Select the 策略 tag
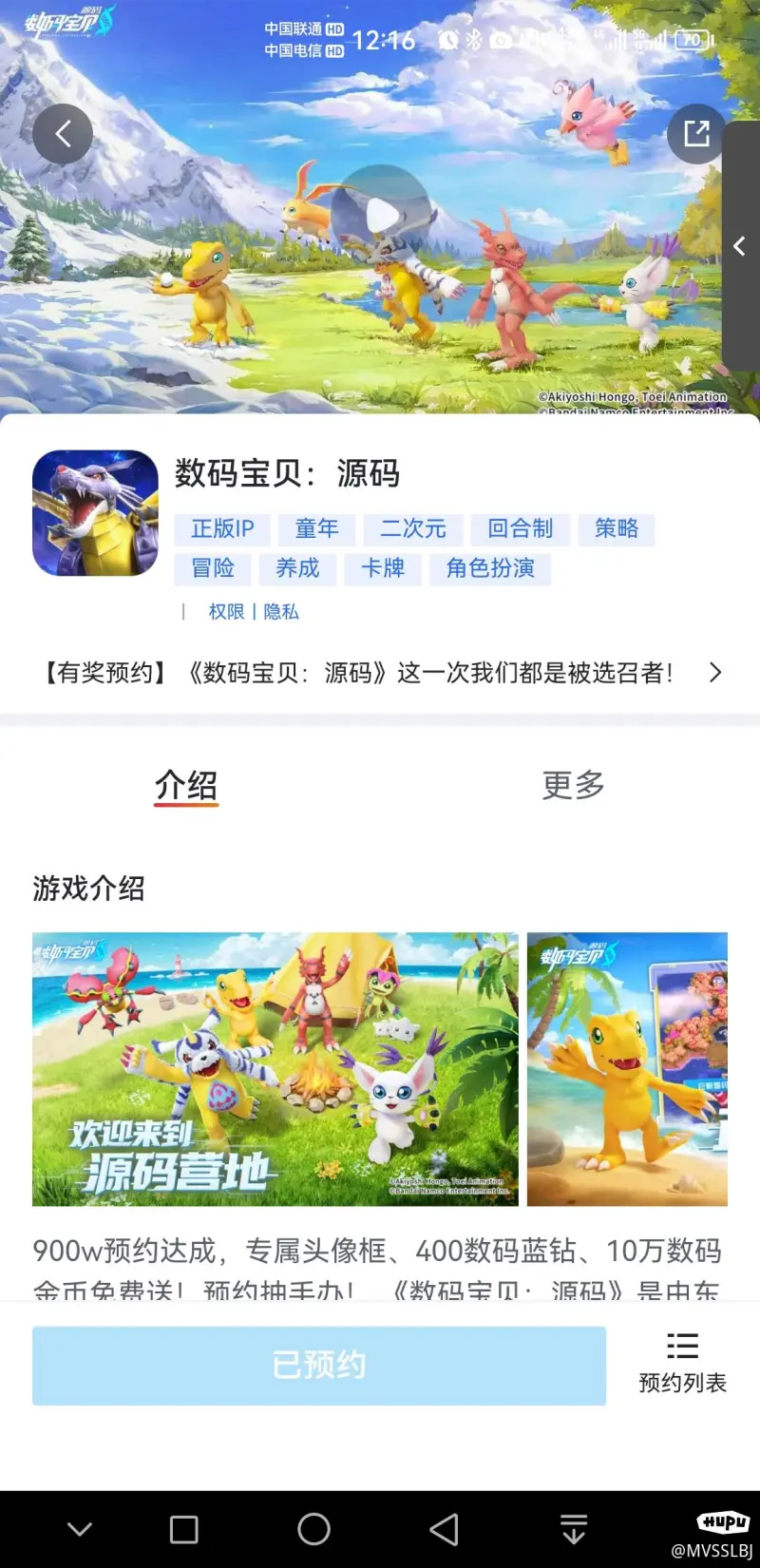The width and height of the screenshot is (760, 1568). click(x=617, y=529)
